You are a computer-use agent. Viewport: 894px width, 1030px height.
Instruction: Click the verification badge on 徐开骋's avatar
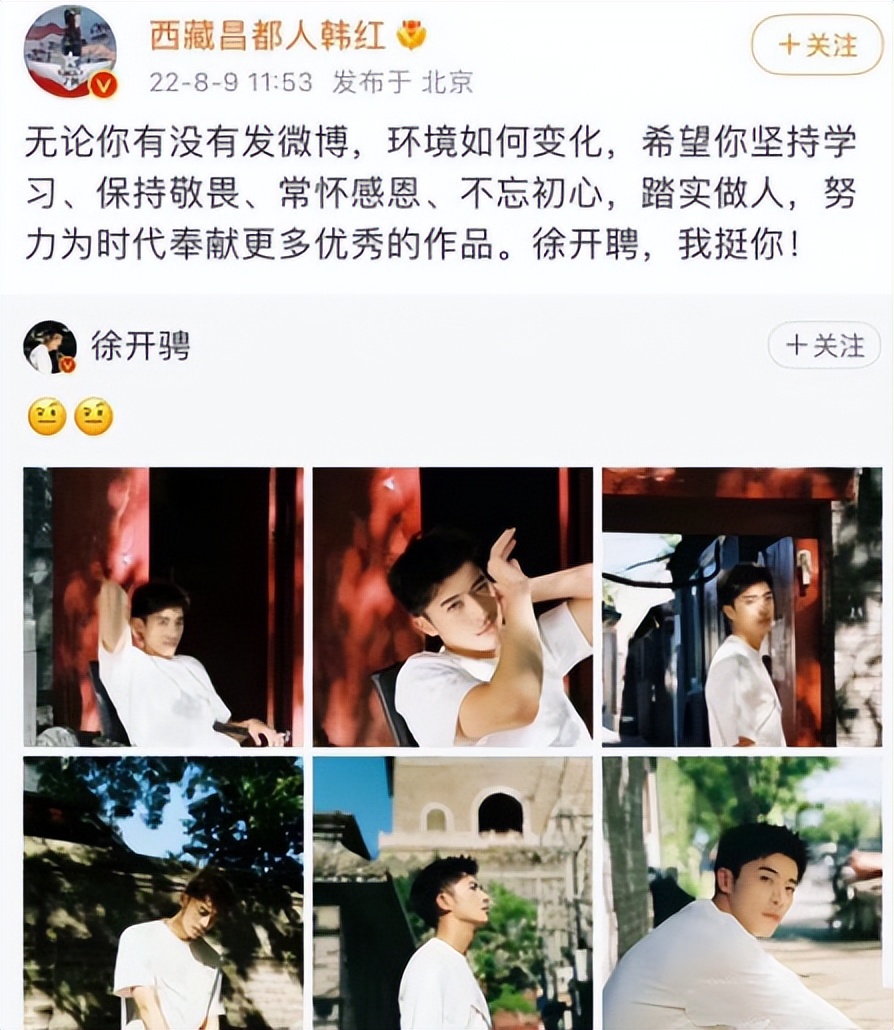click(x=66, y=365)
